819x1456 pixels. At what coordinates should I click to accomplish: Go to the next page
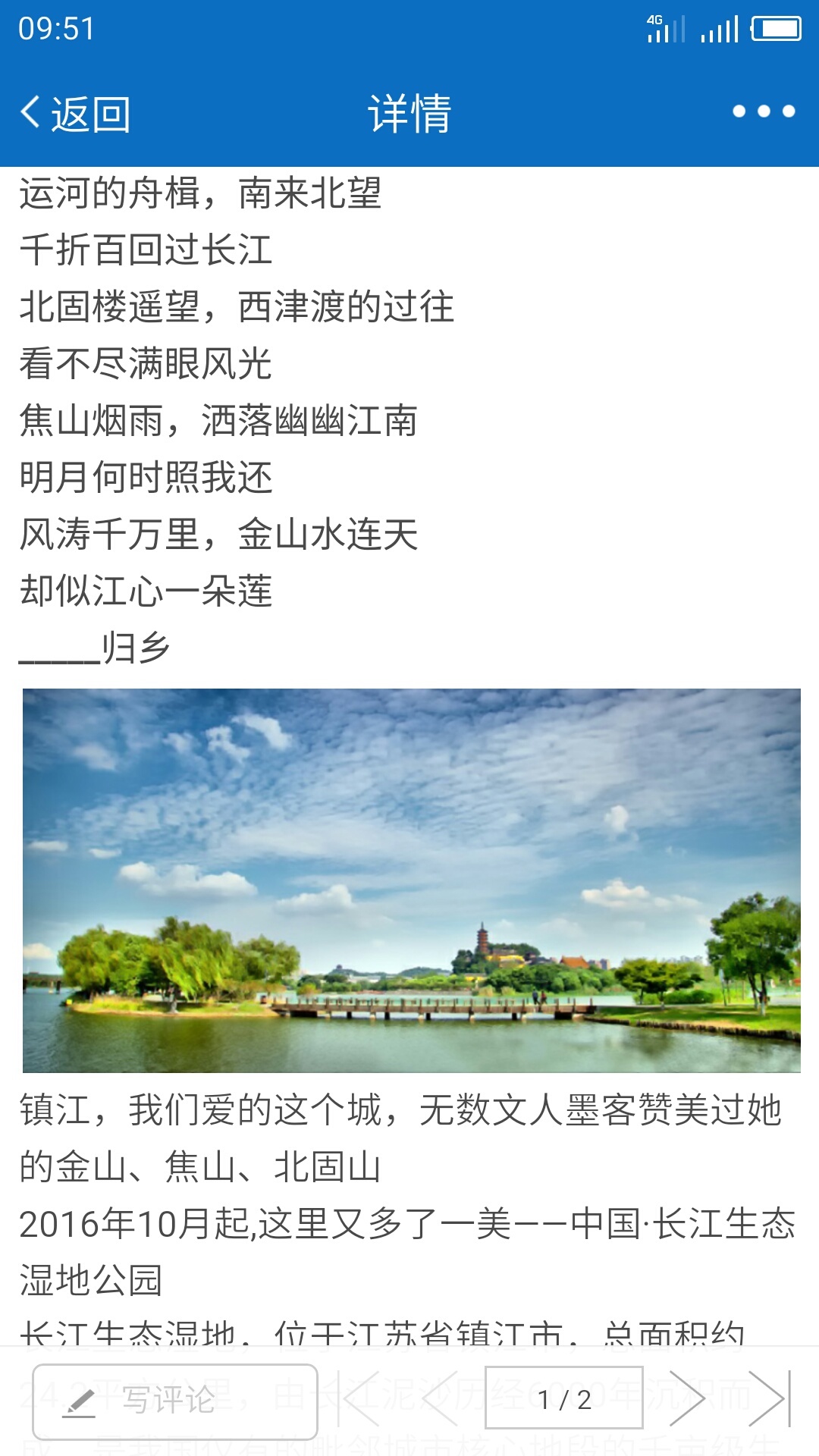pyautogui.click(x=686, y=1398)
